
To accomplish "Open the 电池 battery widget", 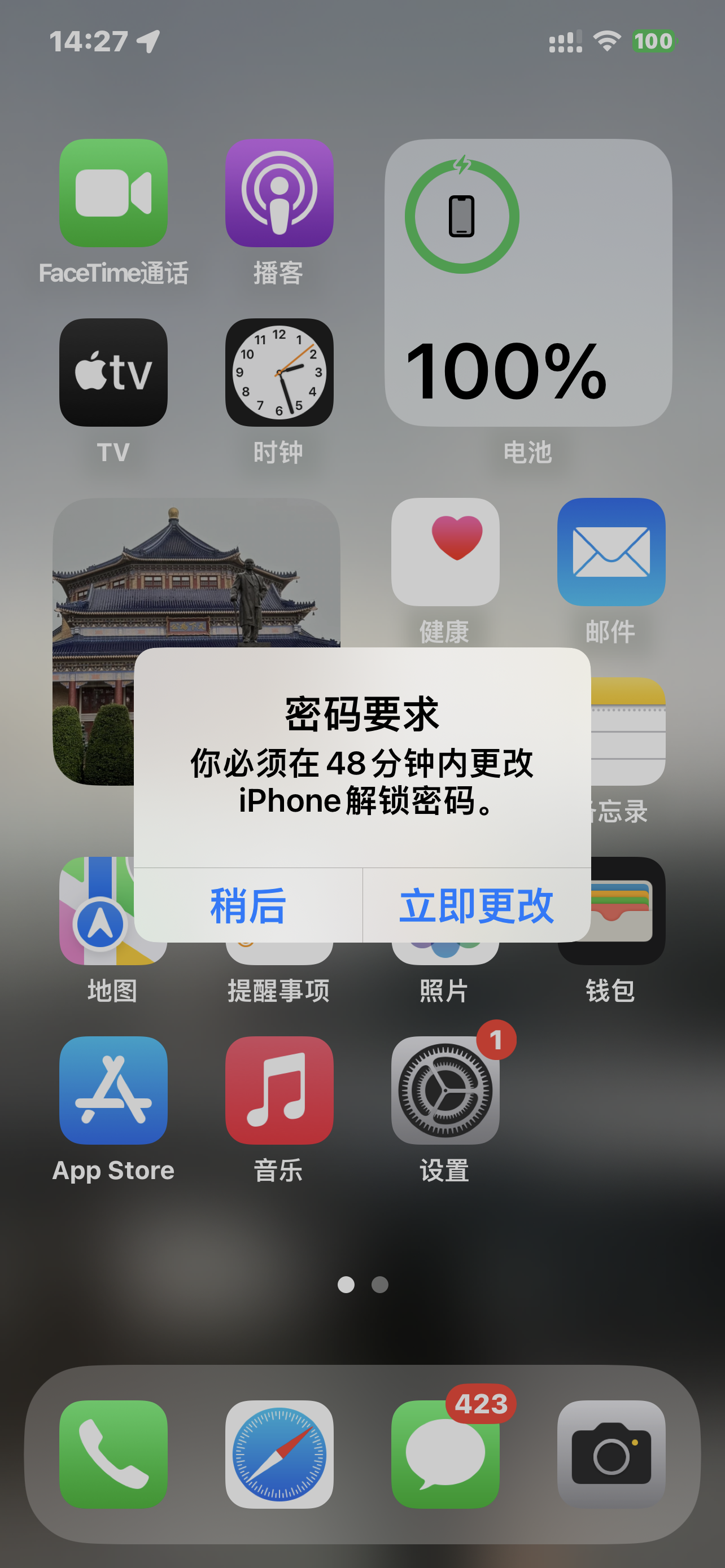I will click(528, 283).
